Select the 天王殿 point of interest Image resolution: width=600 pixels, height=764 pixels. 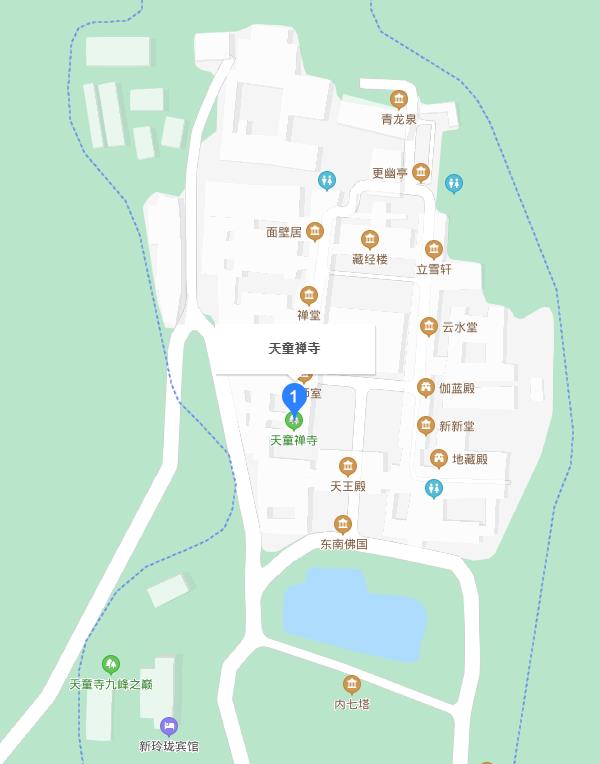tap(348, 466)
